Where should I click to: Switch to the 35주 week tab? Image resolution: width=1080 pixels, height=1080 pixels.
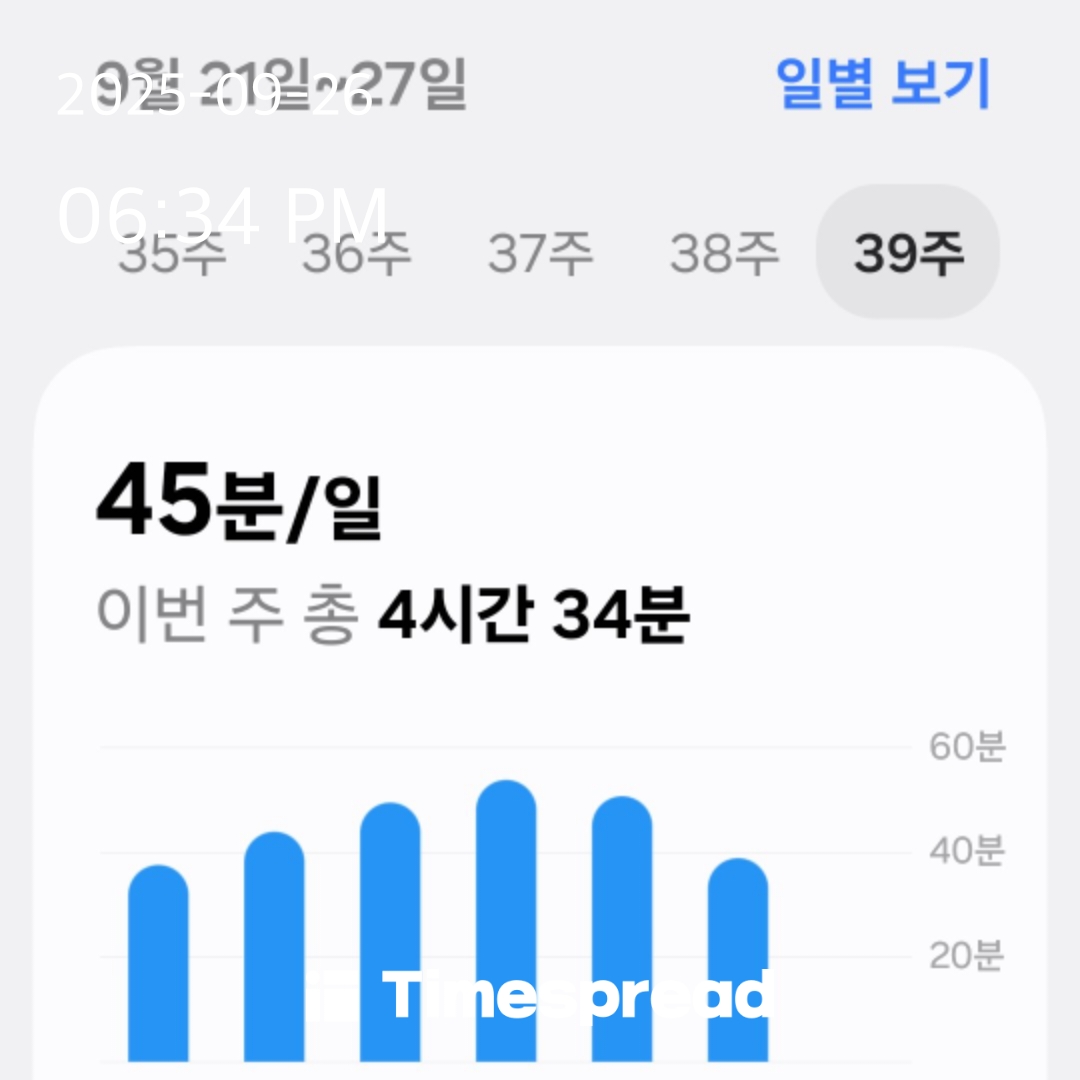coord(173,254)
